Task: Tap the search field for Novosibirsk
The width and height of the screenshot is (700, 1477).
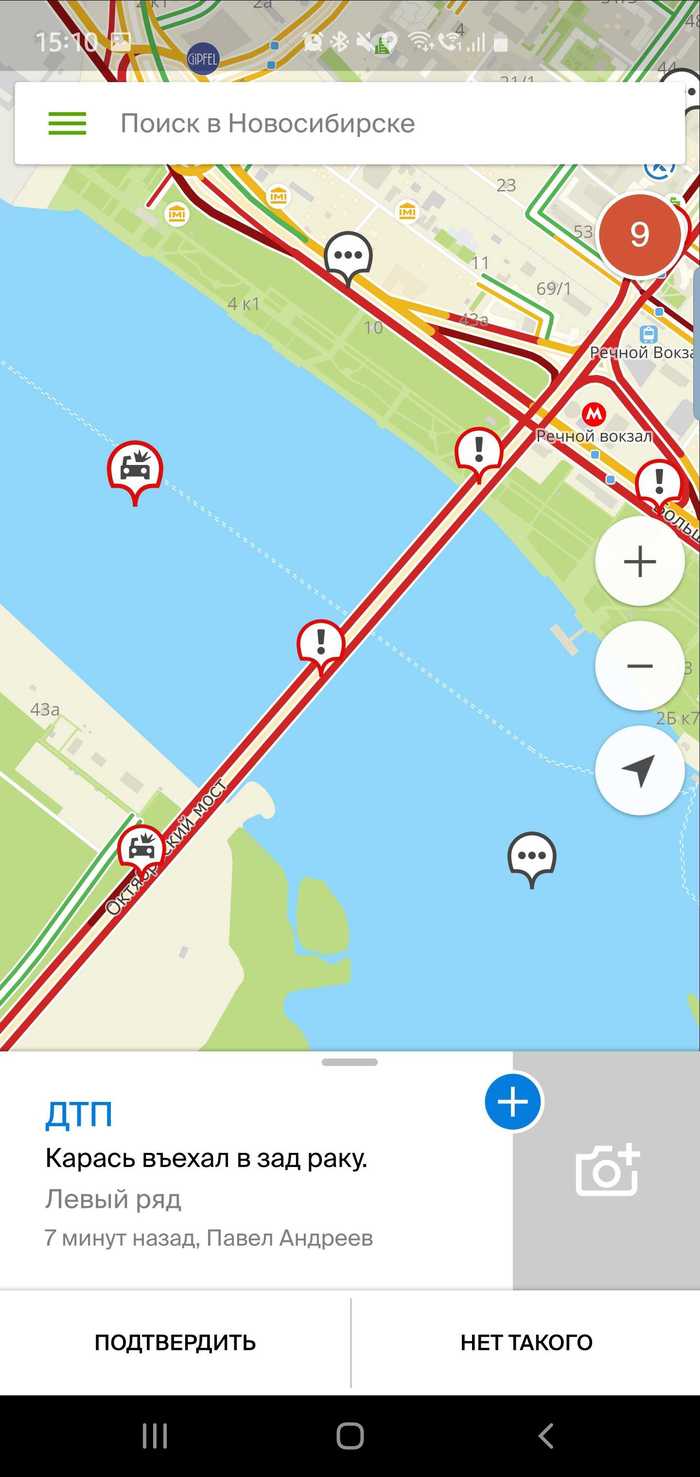Action: (380, 123)
